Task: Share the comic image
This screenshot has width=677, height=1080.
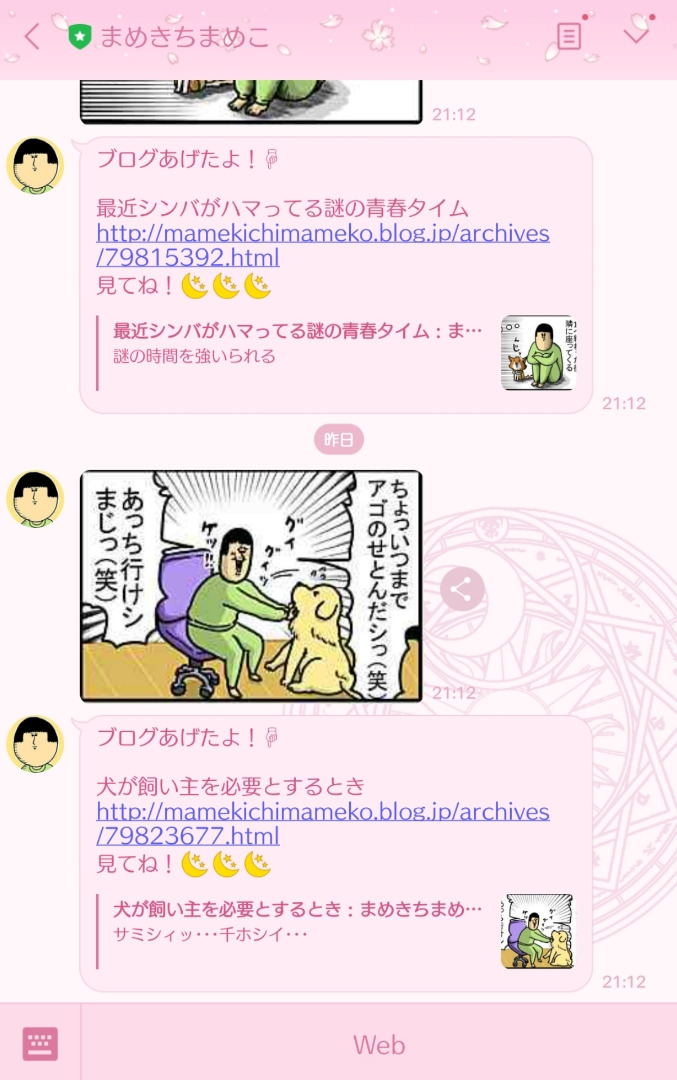Action: tap(462, 590)
